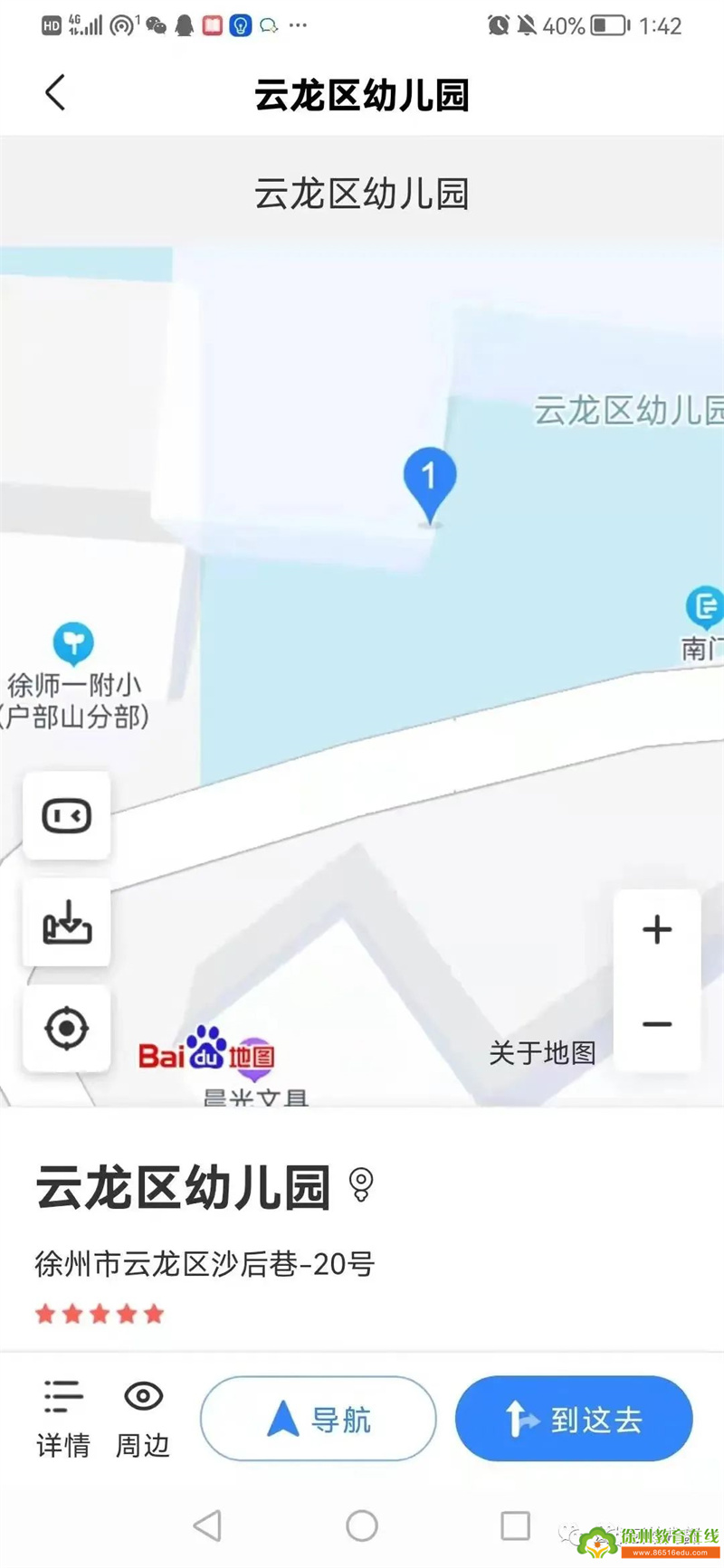This screenshot has width=724, height=1568.
Task: Start 导航 navigation
Action: 319,1419
